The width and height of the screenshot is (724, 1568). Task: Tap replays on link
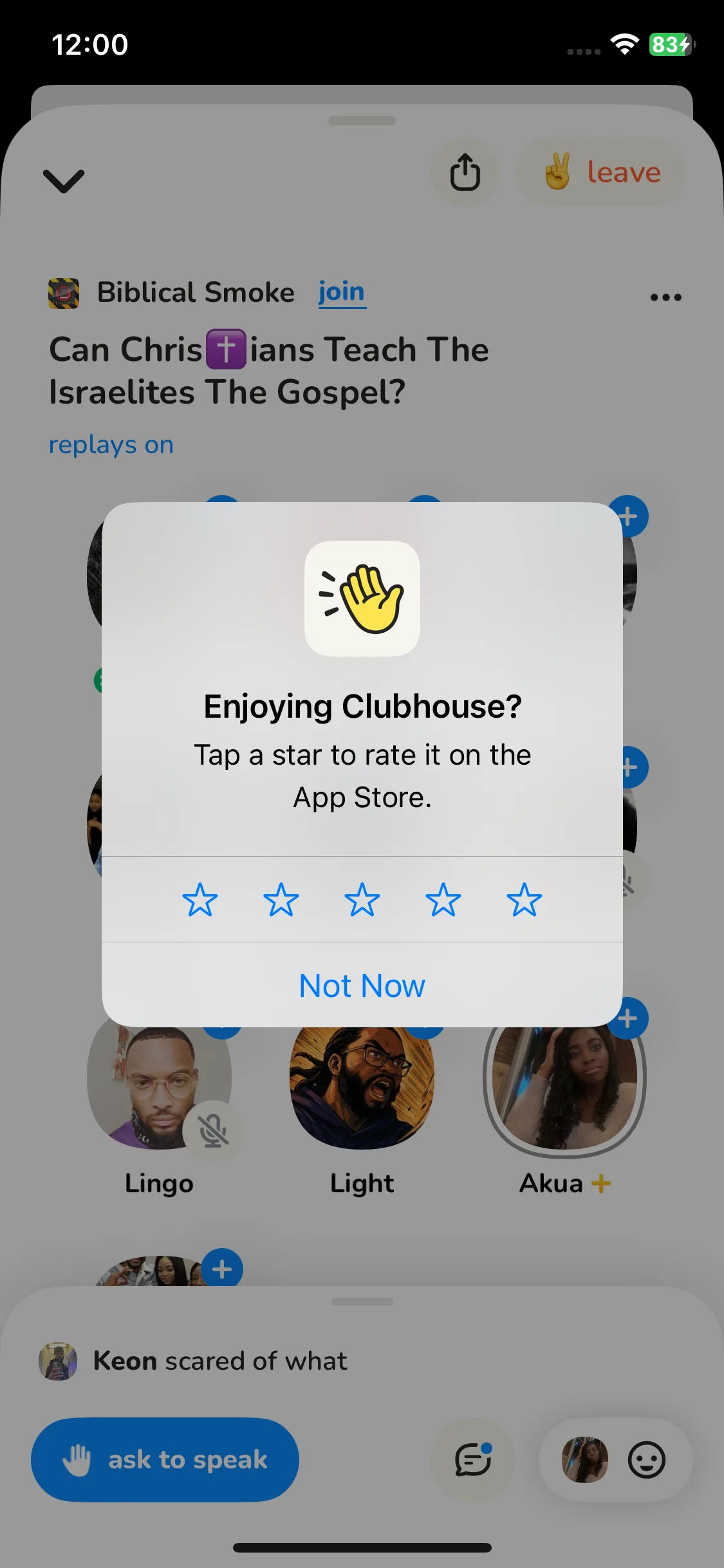point(111,445)
